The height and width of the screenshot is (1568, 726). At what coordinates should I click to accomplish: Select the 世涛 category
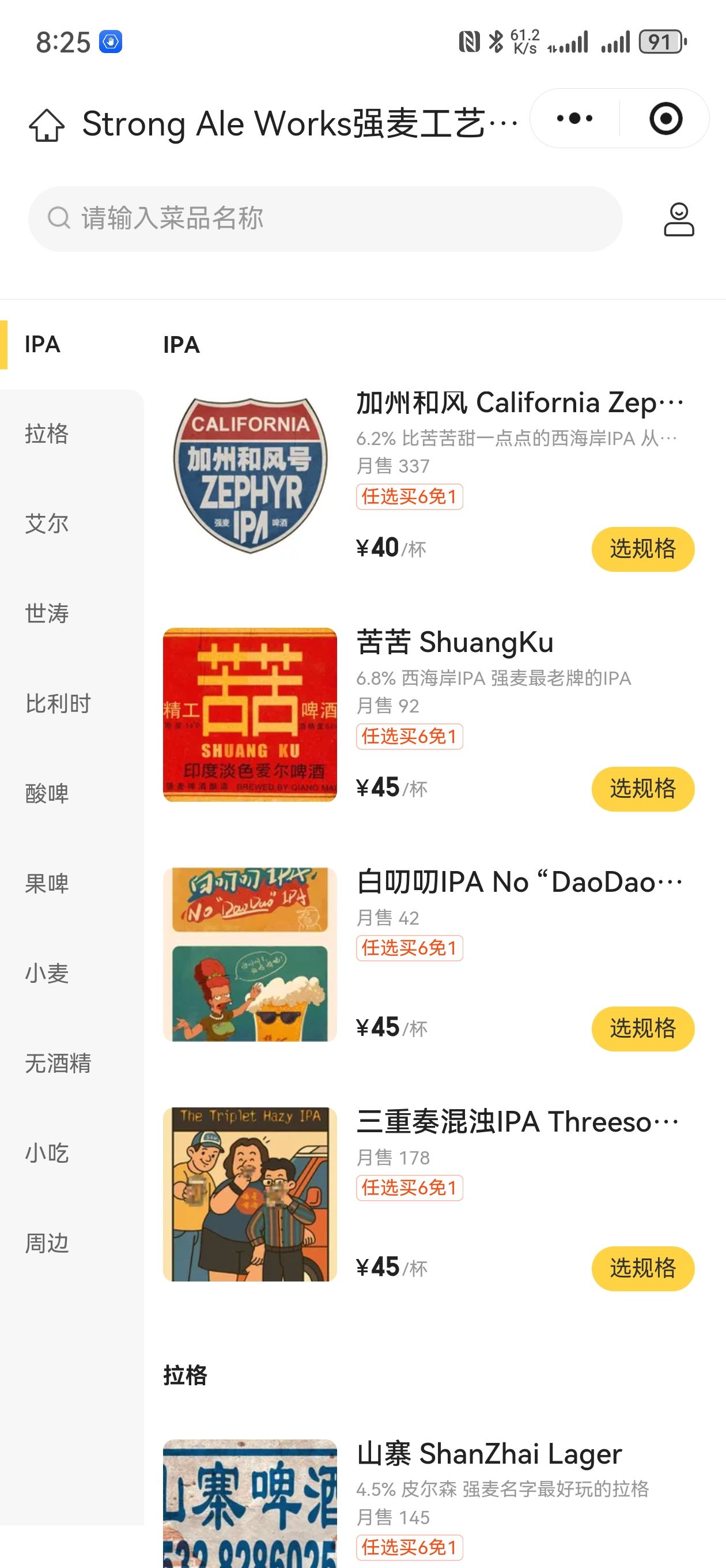pyautogui.click(x=47, y=613)
